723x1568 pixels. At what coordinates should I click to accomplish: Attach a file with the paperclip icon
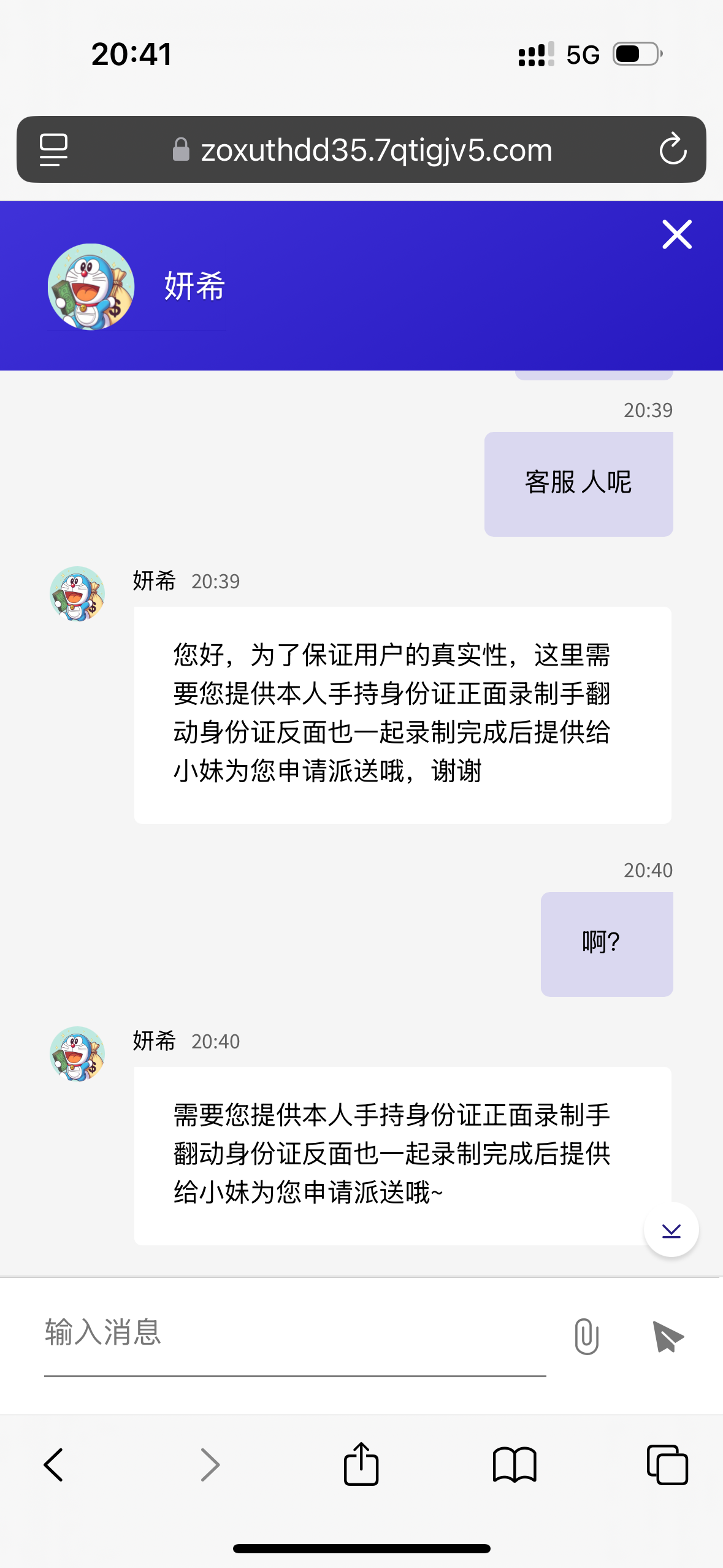coord(586,1336)
